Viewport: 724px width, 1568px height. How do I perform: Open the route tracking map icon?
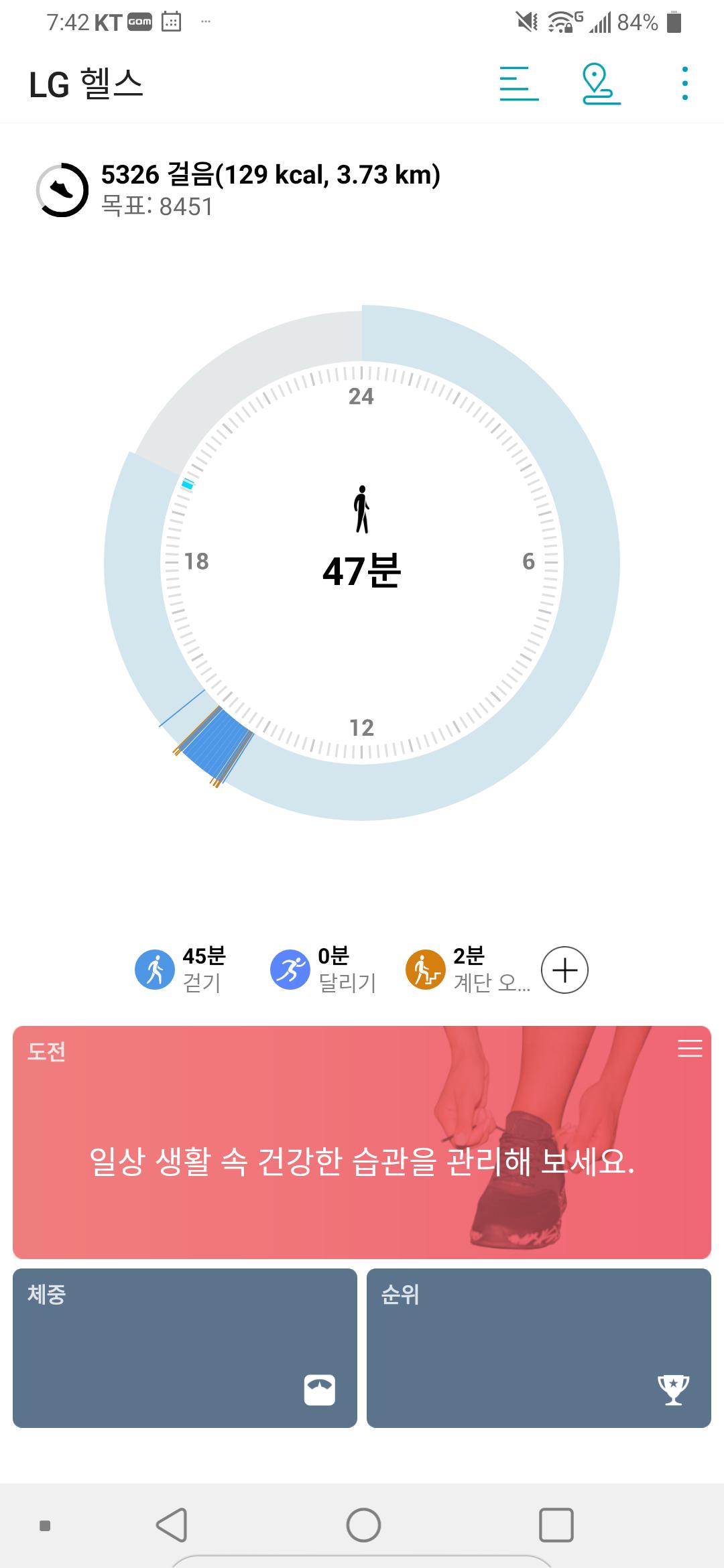click(601, 84)
